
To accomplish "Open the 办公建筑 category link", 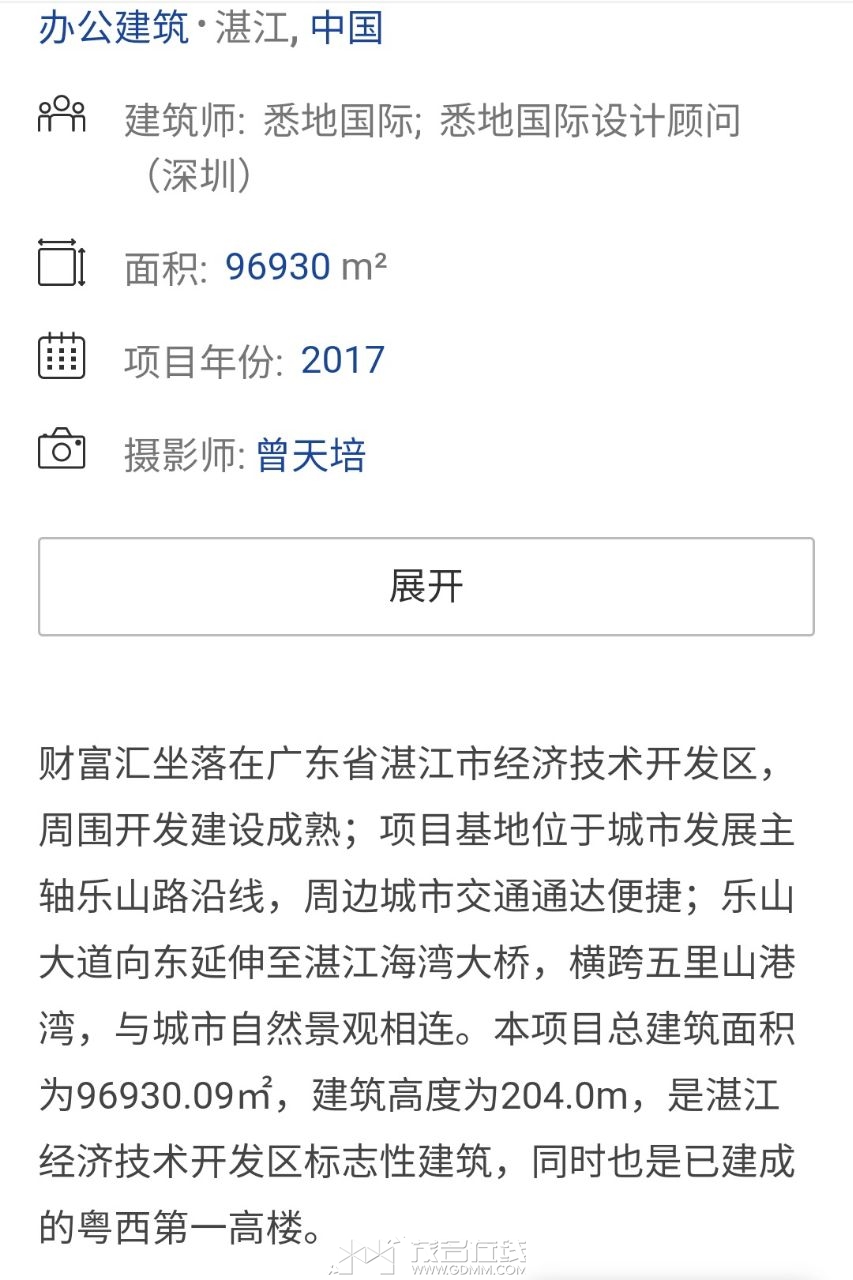I will (113, 27).
